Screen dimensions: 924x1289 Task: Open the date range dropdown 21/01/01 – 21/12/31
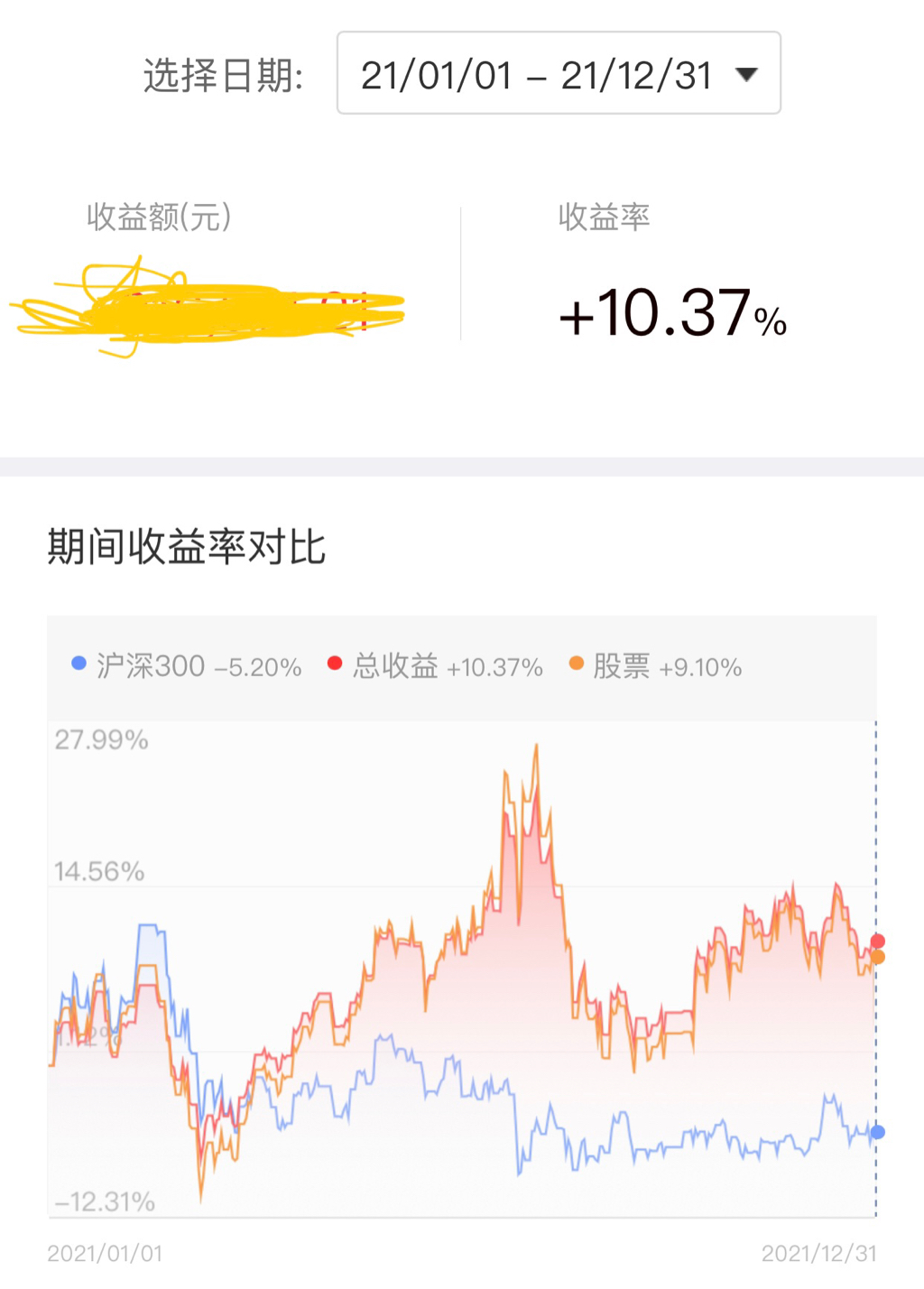559,74
